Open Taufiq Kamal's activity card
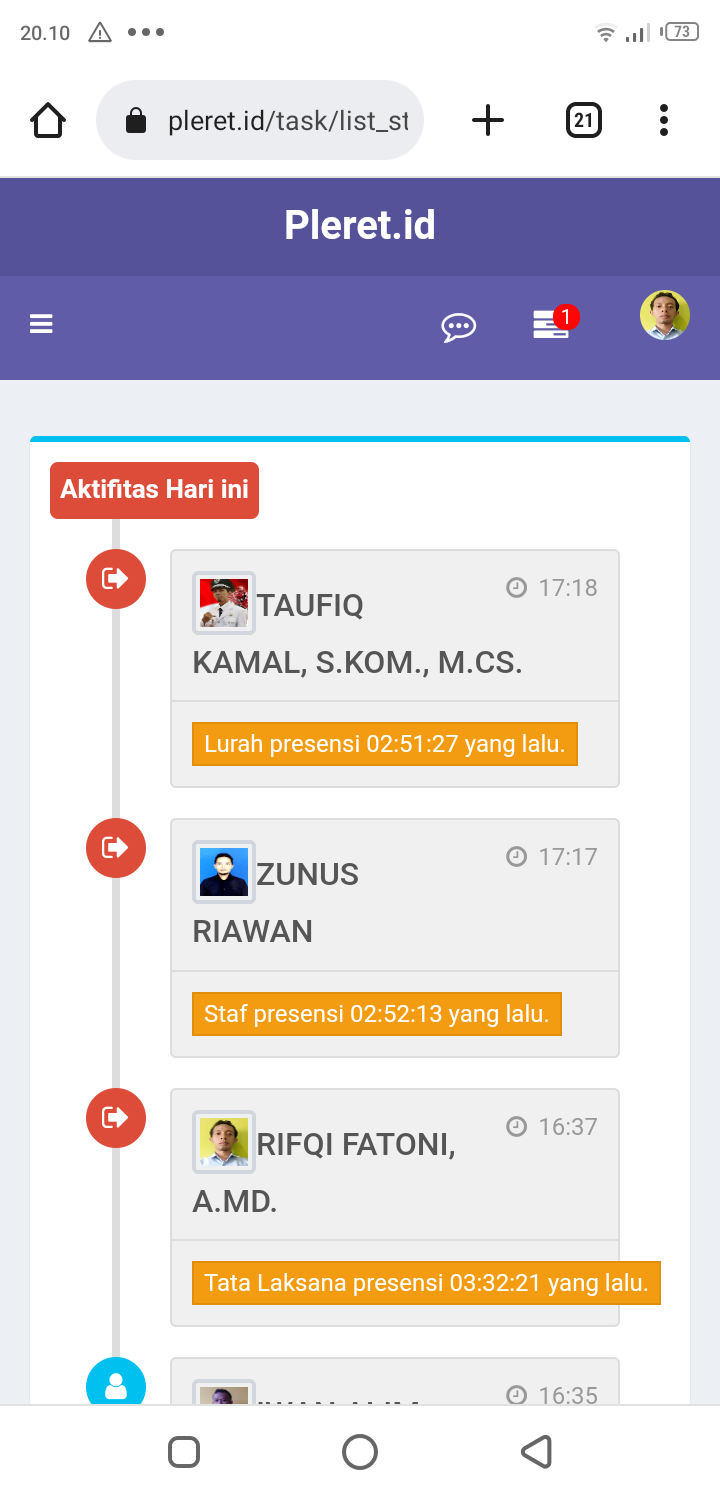720x1500 pixels. pyautogui.click(x=394, y=633)
